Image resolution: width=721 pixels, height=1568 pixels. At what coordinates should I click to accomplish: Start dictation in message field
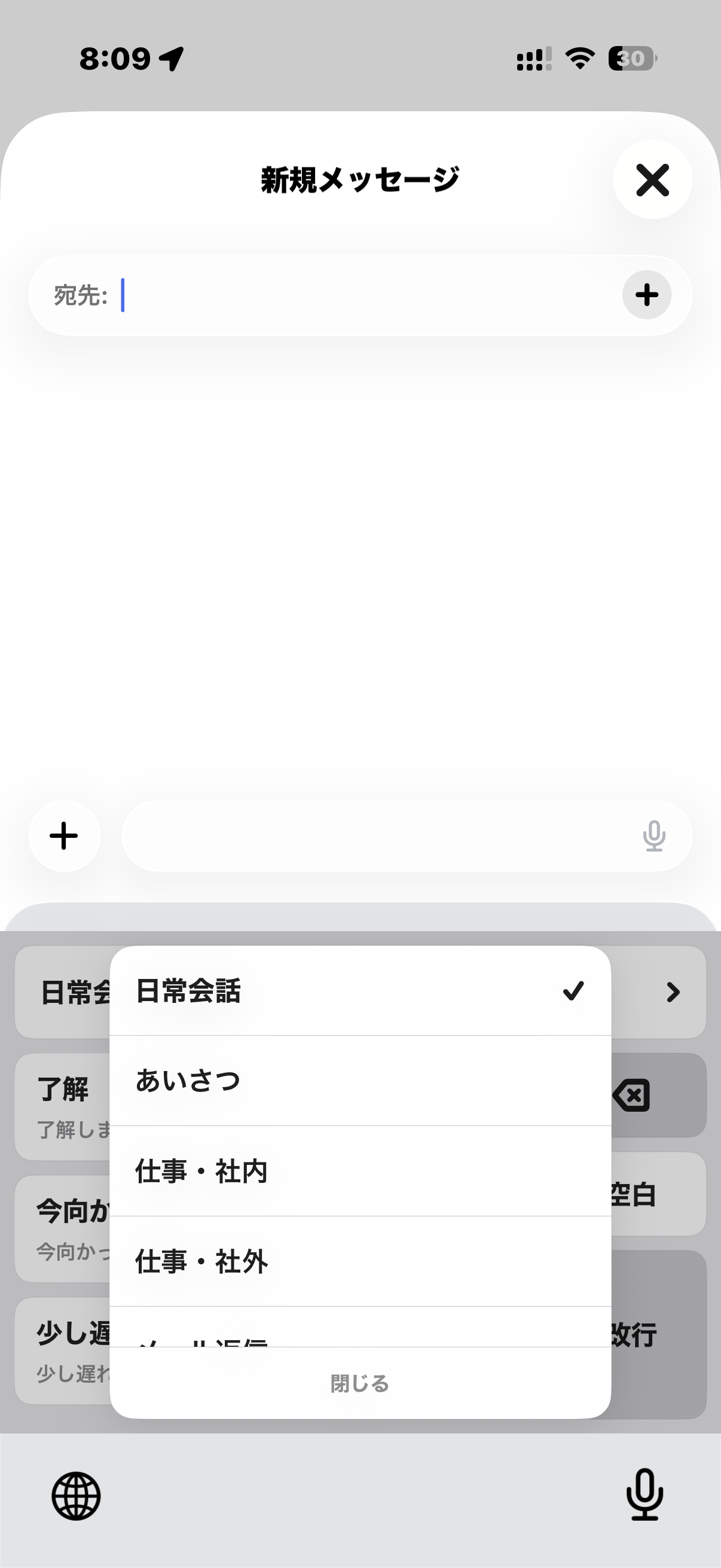click(x=654, y=836)
